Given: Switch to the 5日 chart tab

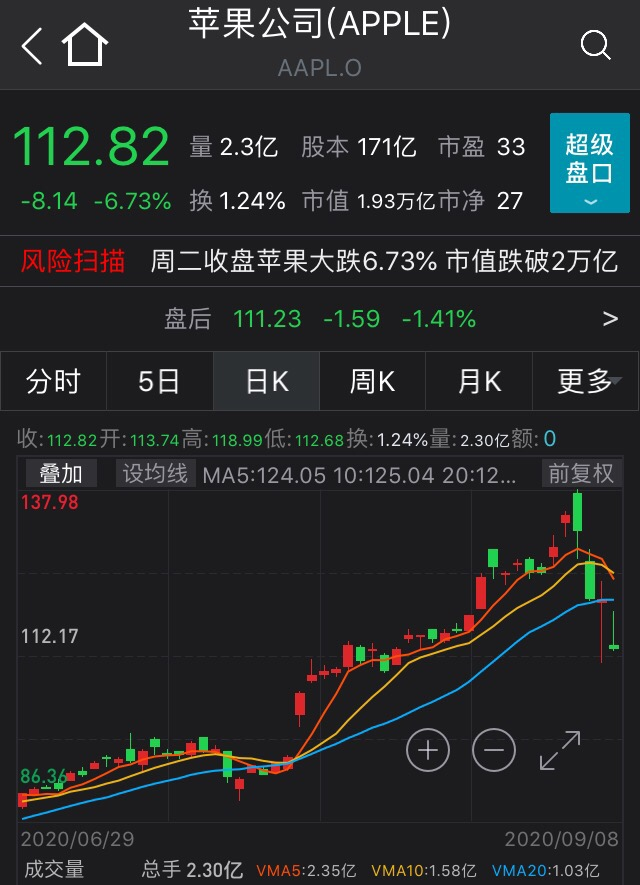Looking at the screenshot, I should (160, 381).
